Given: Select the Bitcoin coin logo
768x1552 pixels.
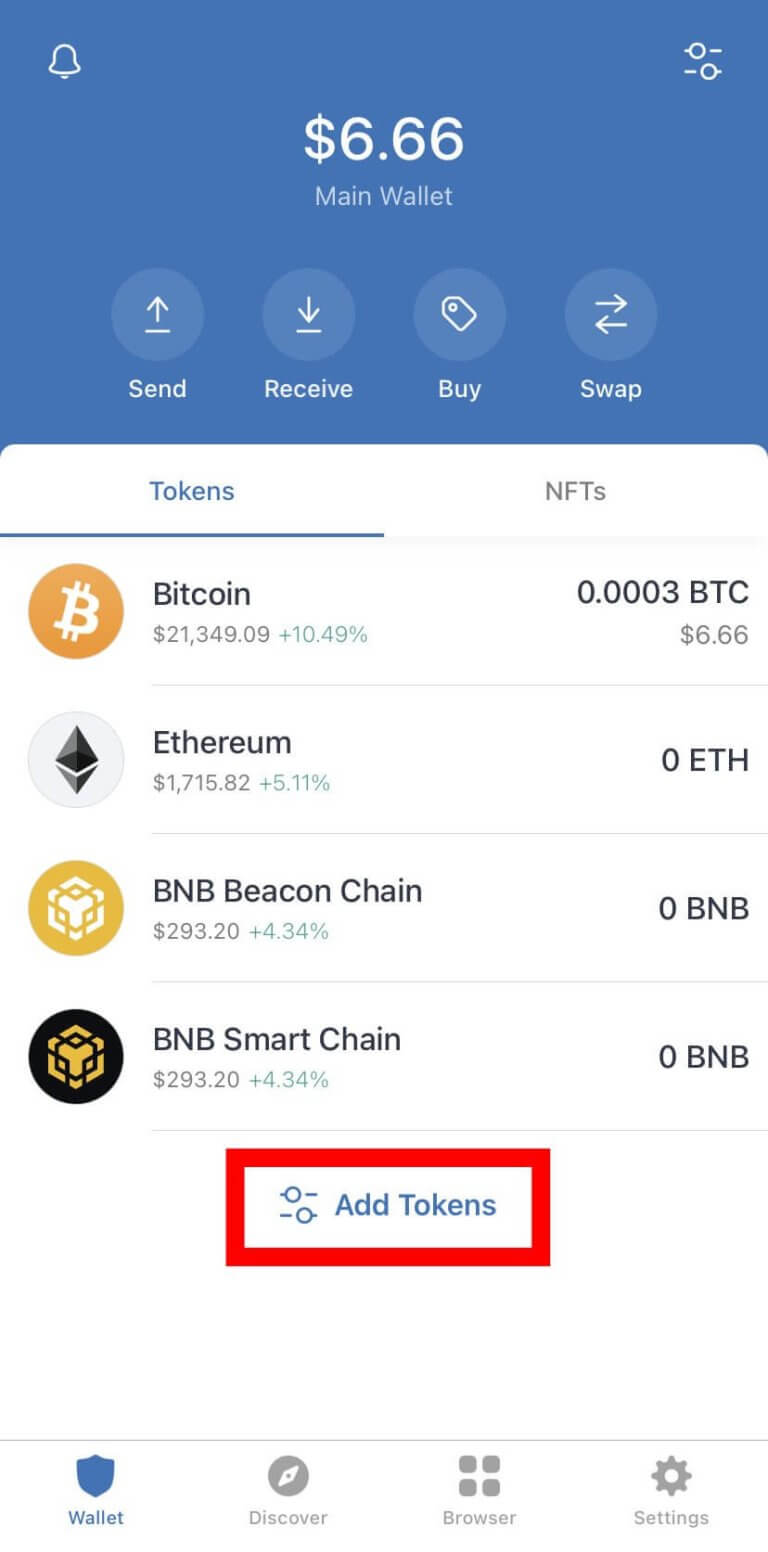Looking at the screenshot, I should point(76,611).
